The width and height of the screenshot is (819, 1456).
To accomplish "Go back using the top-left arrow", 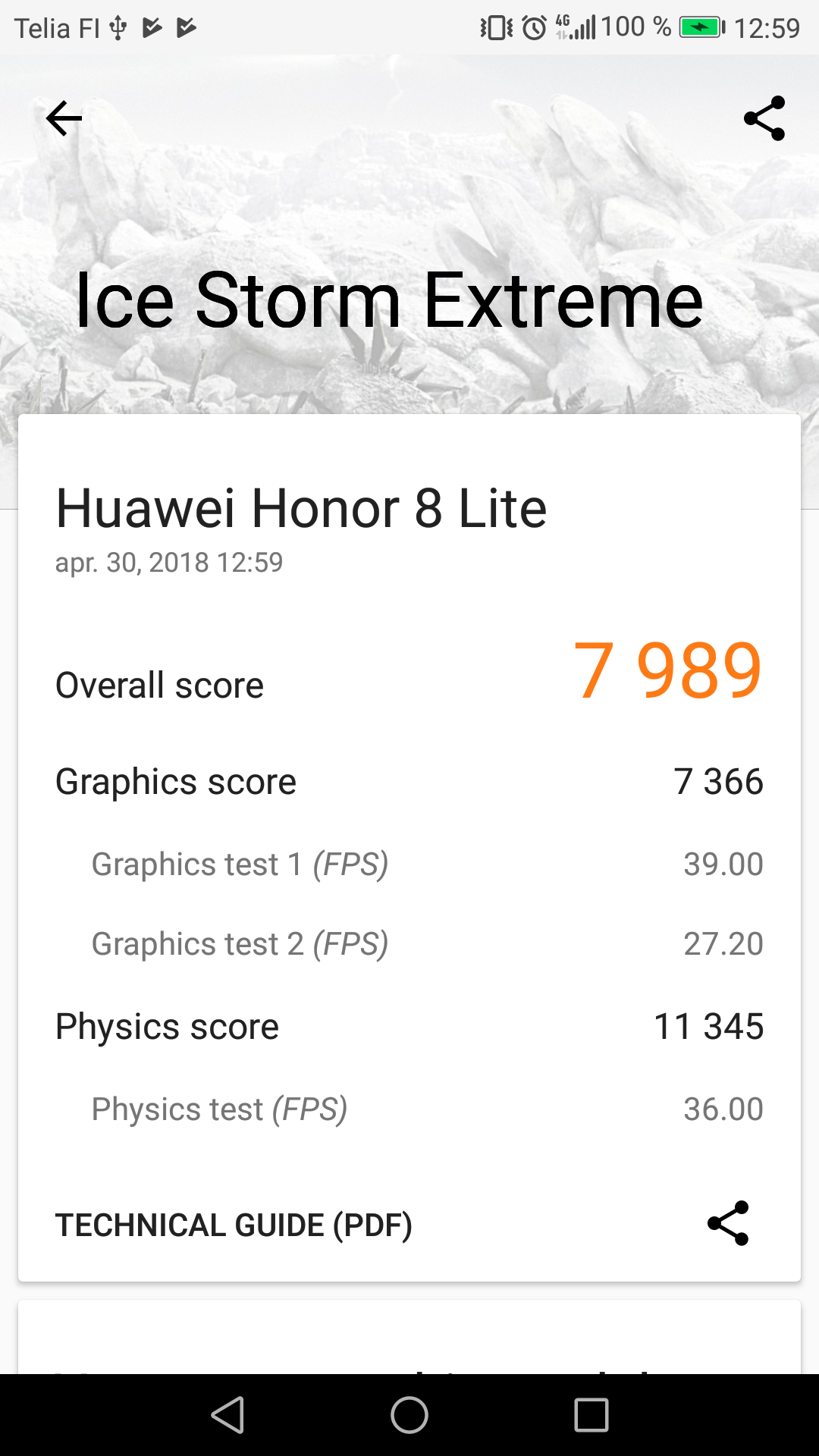I will click(x=64, y=118).
